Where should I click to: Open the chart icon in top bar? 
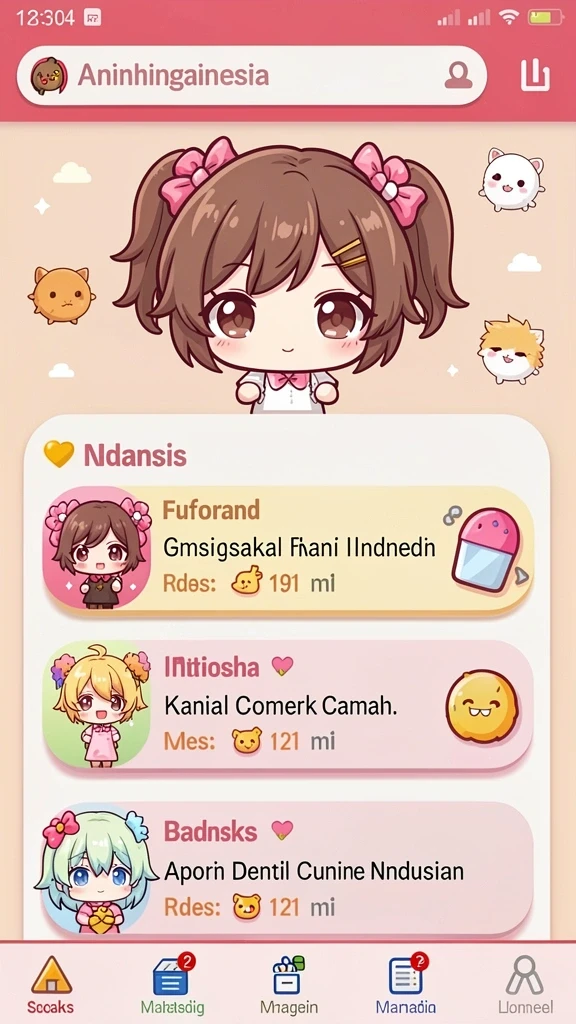pos(535,75)
